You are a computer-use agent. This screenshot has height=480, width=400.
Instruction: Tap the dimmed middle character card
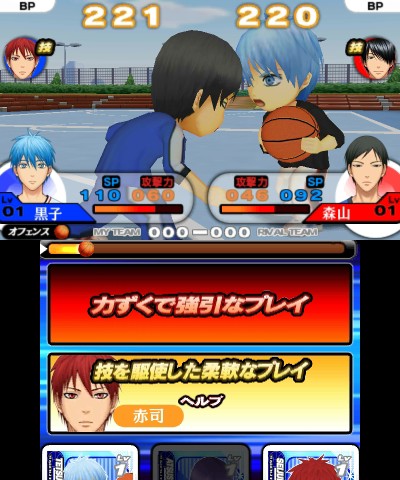(200, 463)
